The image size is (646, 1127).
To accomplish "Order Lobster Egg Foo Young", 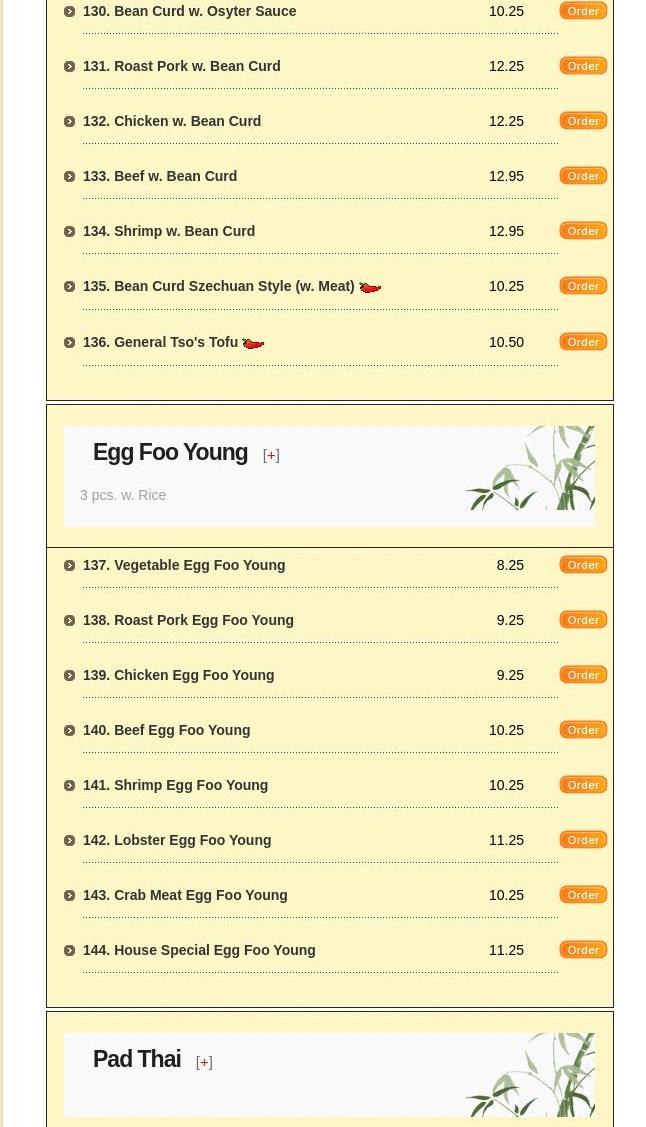I will [x=583, y=840].
